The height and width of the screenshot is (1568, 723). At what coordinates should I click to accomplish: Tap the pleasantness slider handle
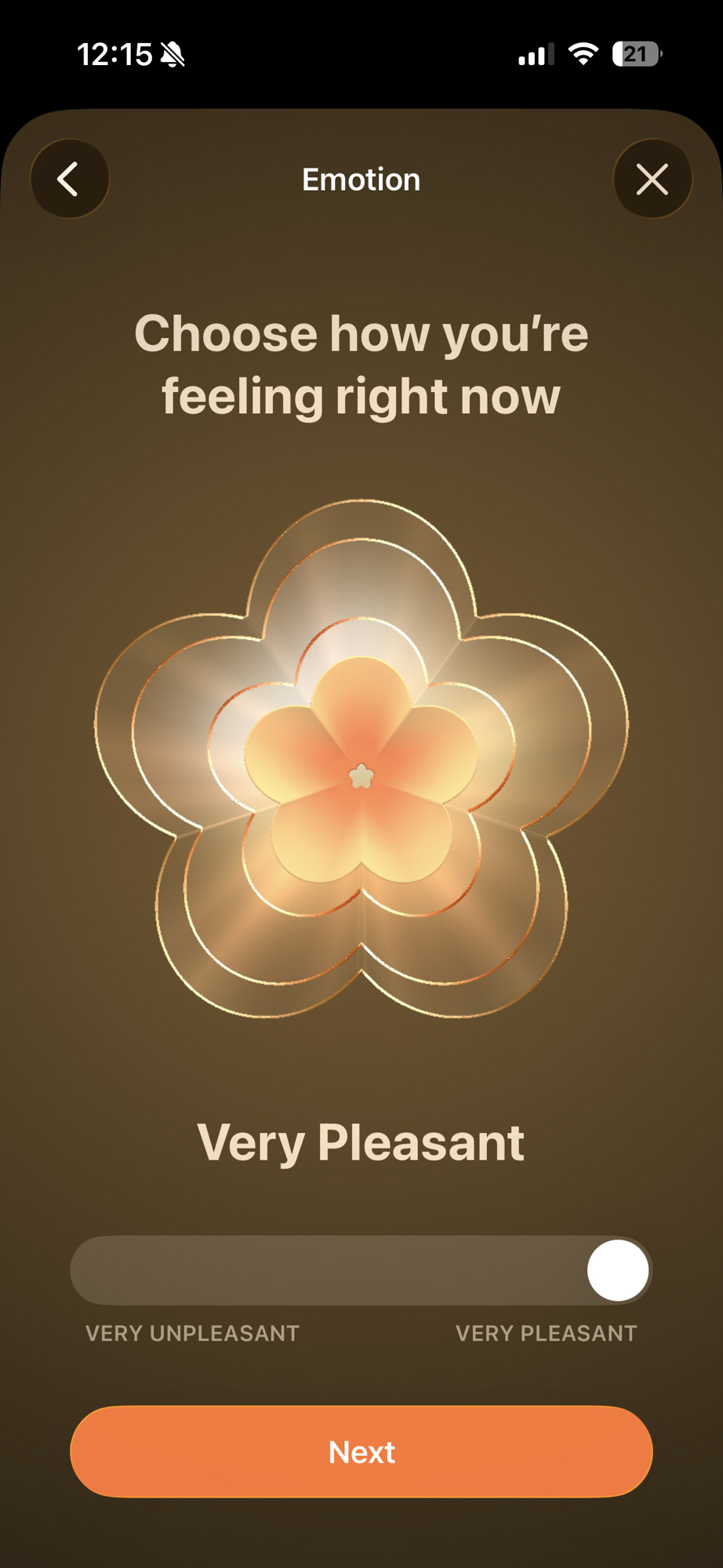click(x=618, y=1270)
